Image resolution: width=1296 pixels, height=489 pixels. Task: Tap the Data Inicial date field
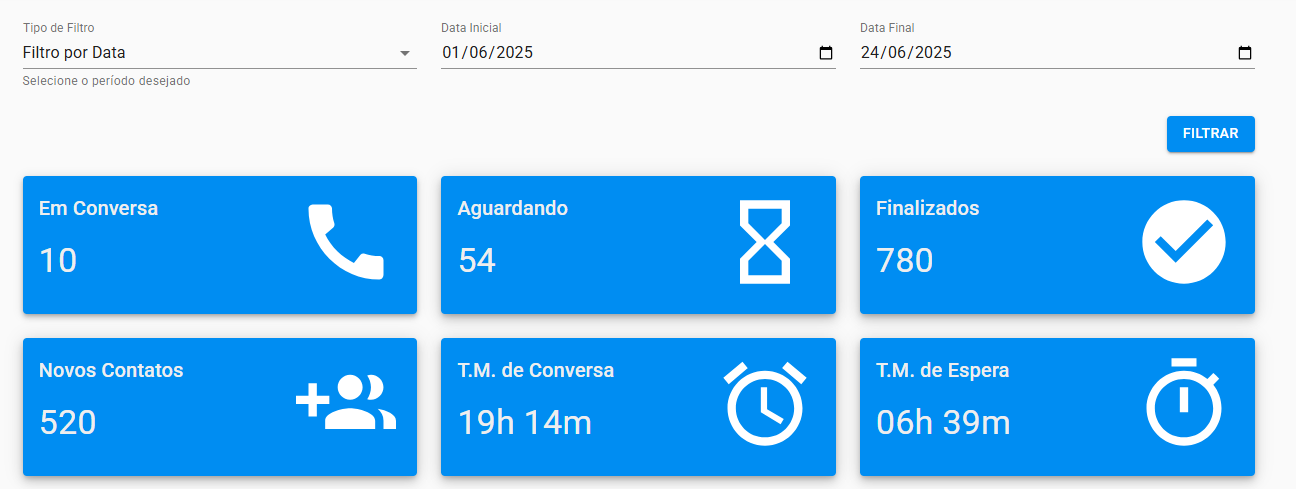coord(600,53)
